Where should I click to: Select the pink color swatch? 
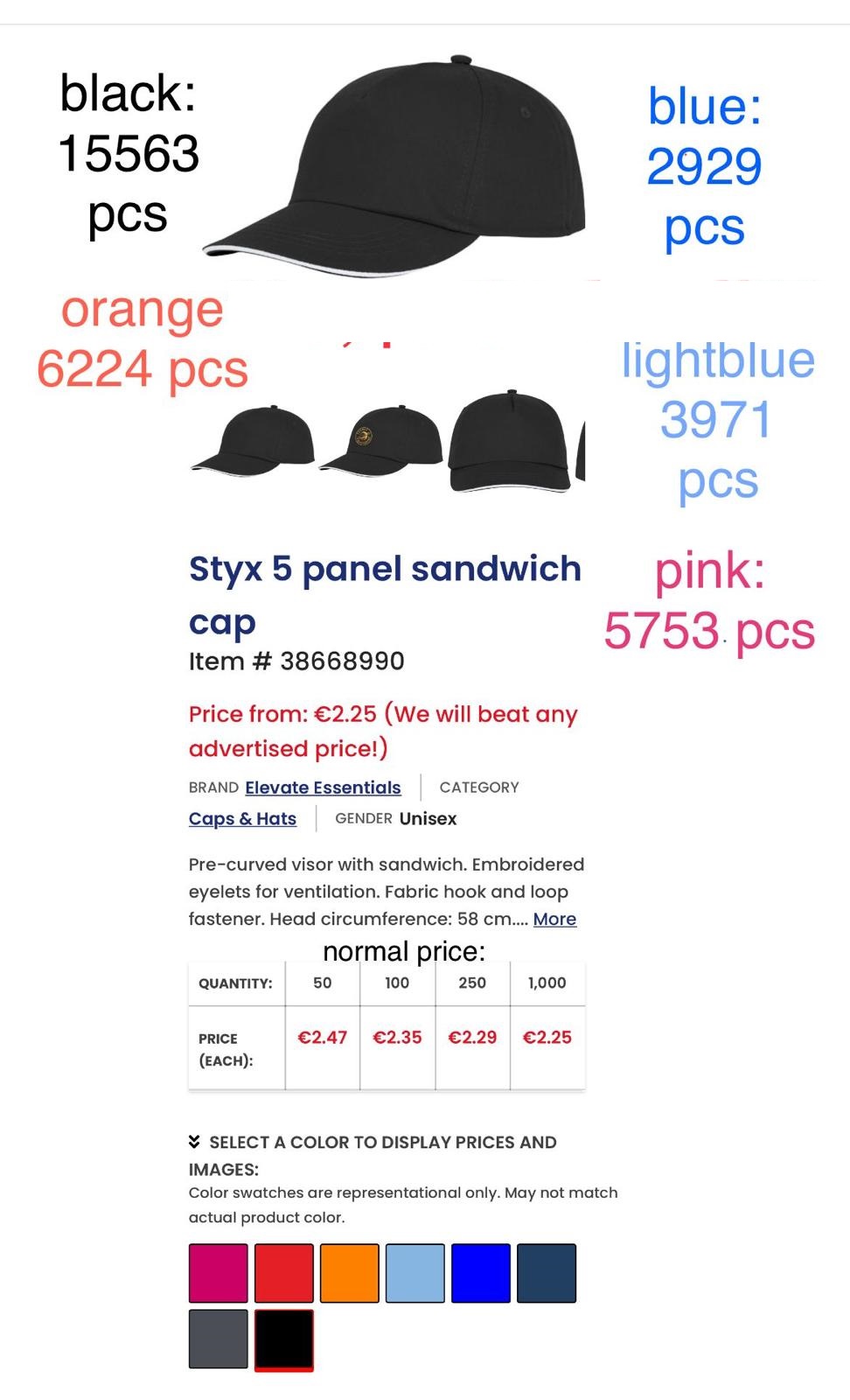click(219, 1273)
